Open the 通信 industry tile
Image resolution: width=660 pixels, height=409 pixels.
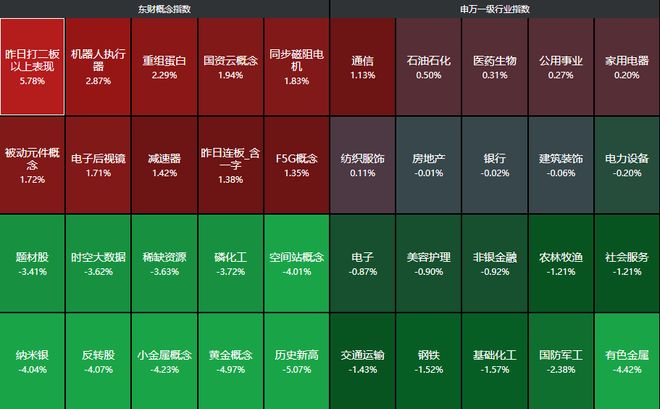pyautogui.click(x=362, y=66)
